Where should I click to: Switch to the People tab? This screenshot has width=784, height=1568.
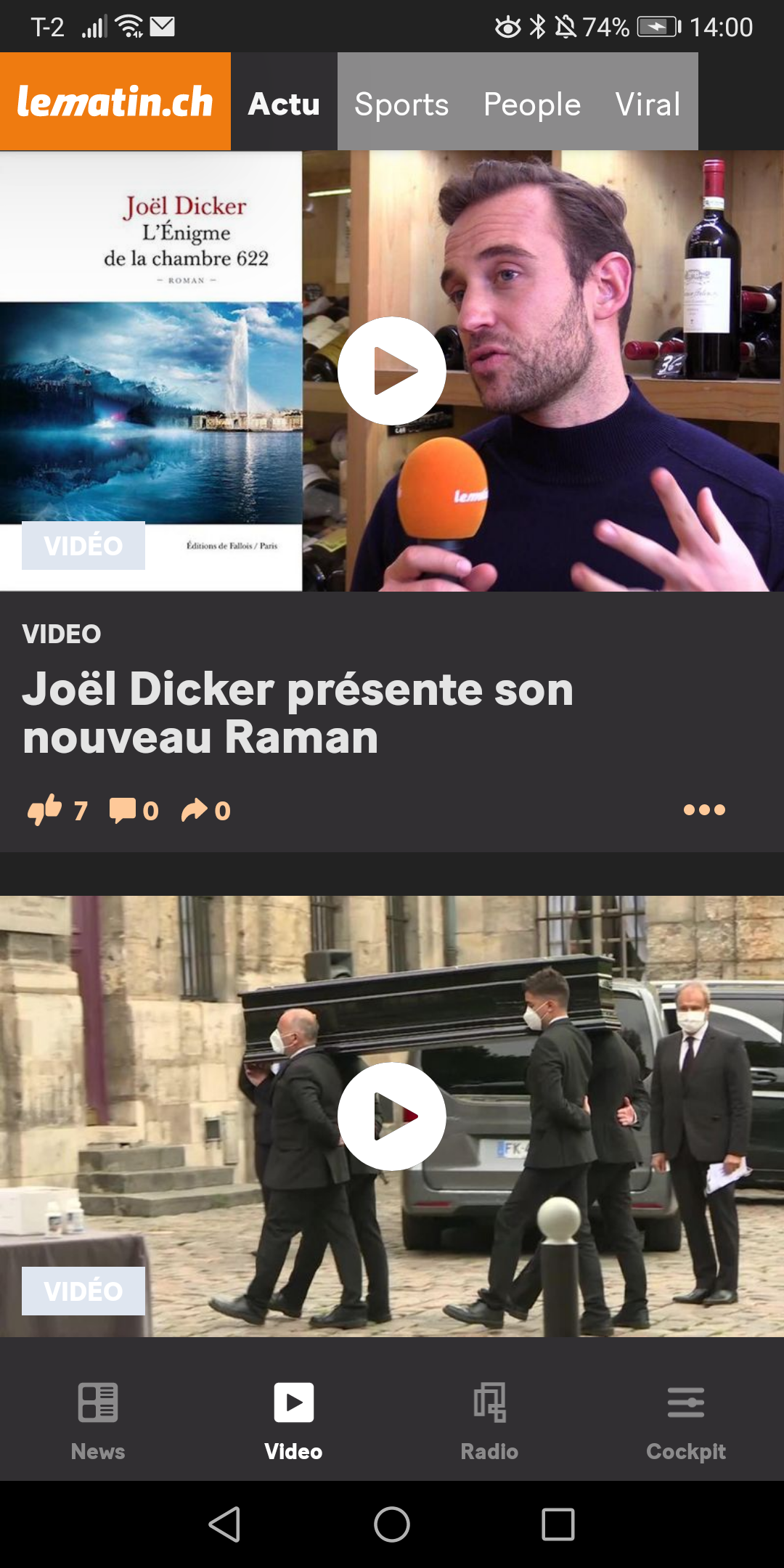point(532,104)
